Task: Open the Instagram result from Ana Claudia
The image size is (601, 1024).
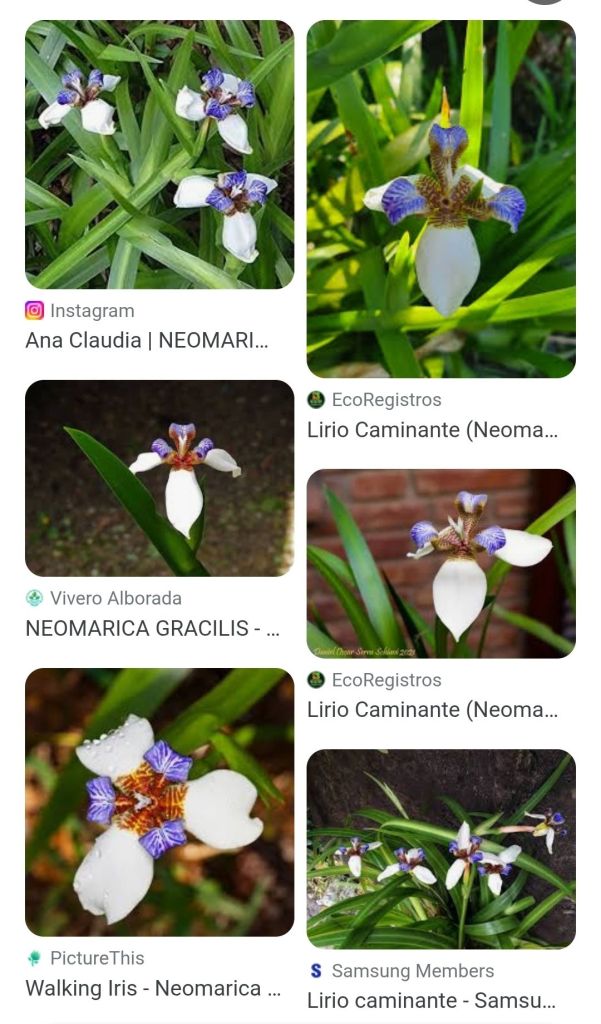Action: coord(159,155)
